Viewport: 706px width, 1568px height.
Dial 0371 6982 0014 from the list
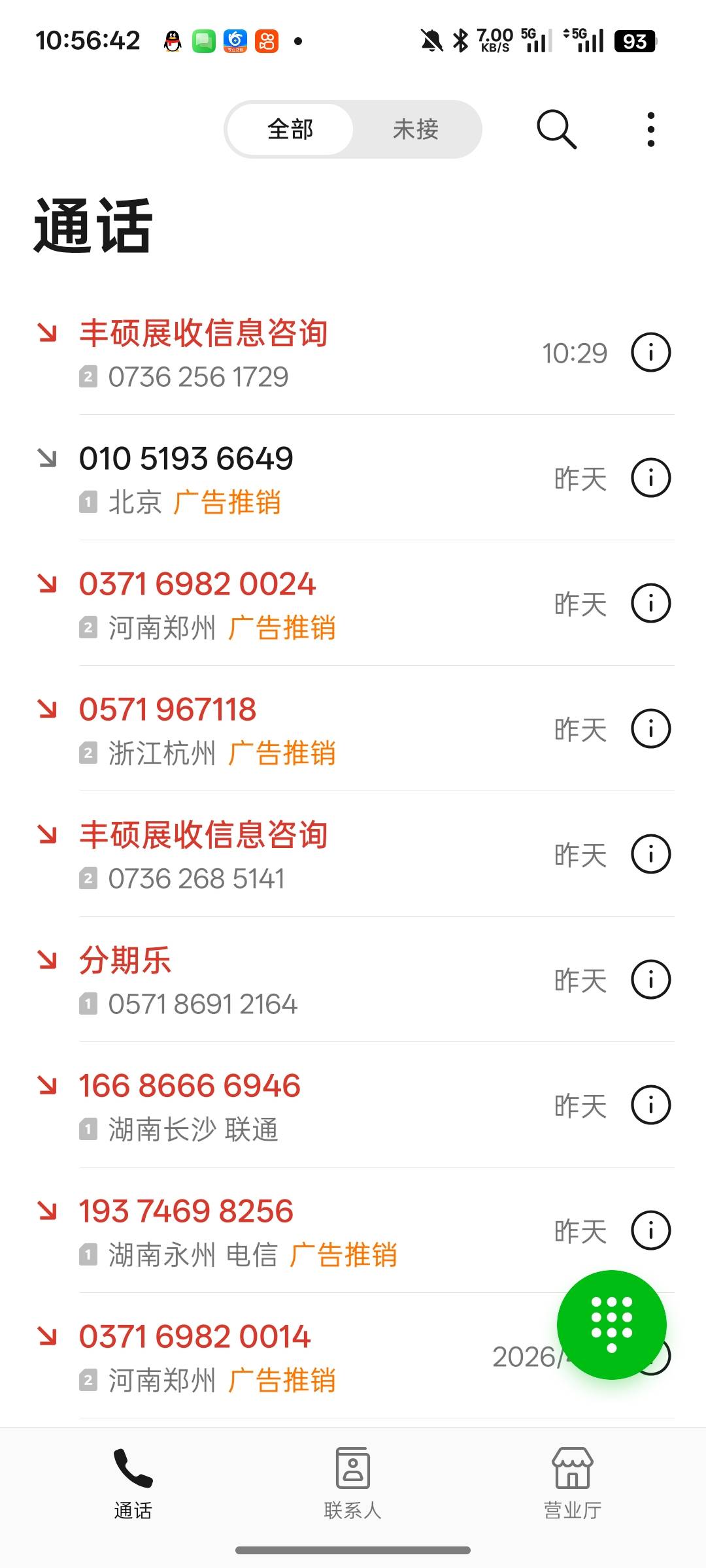point(288,1356)
